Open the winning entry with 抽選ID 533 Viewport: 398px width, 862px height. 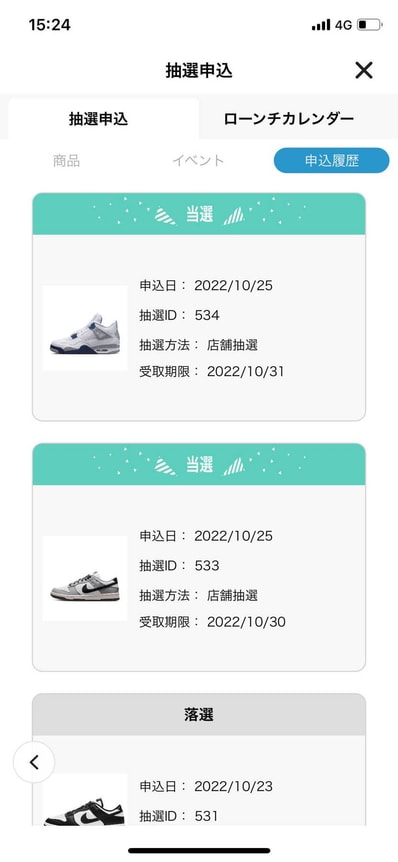click(199, 557)
